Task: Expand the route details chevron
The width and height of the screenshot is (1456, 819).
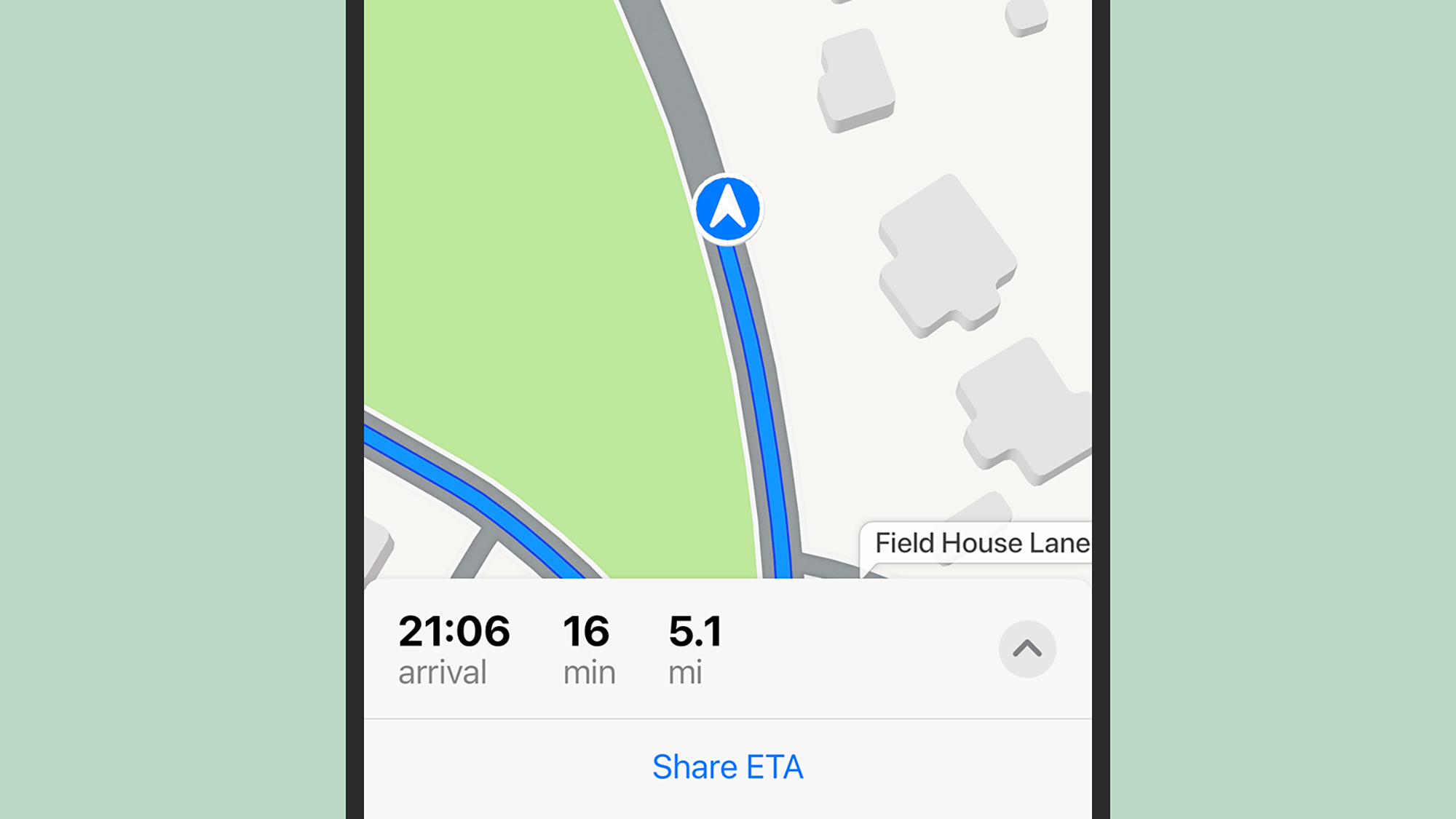Action: click(x=1026, y=649)
